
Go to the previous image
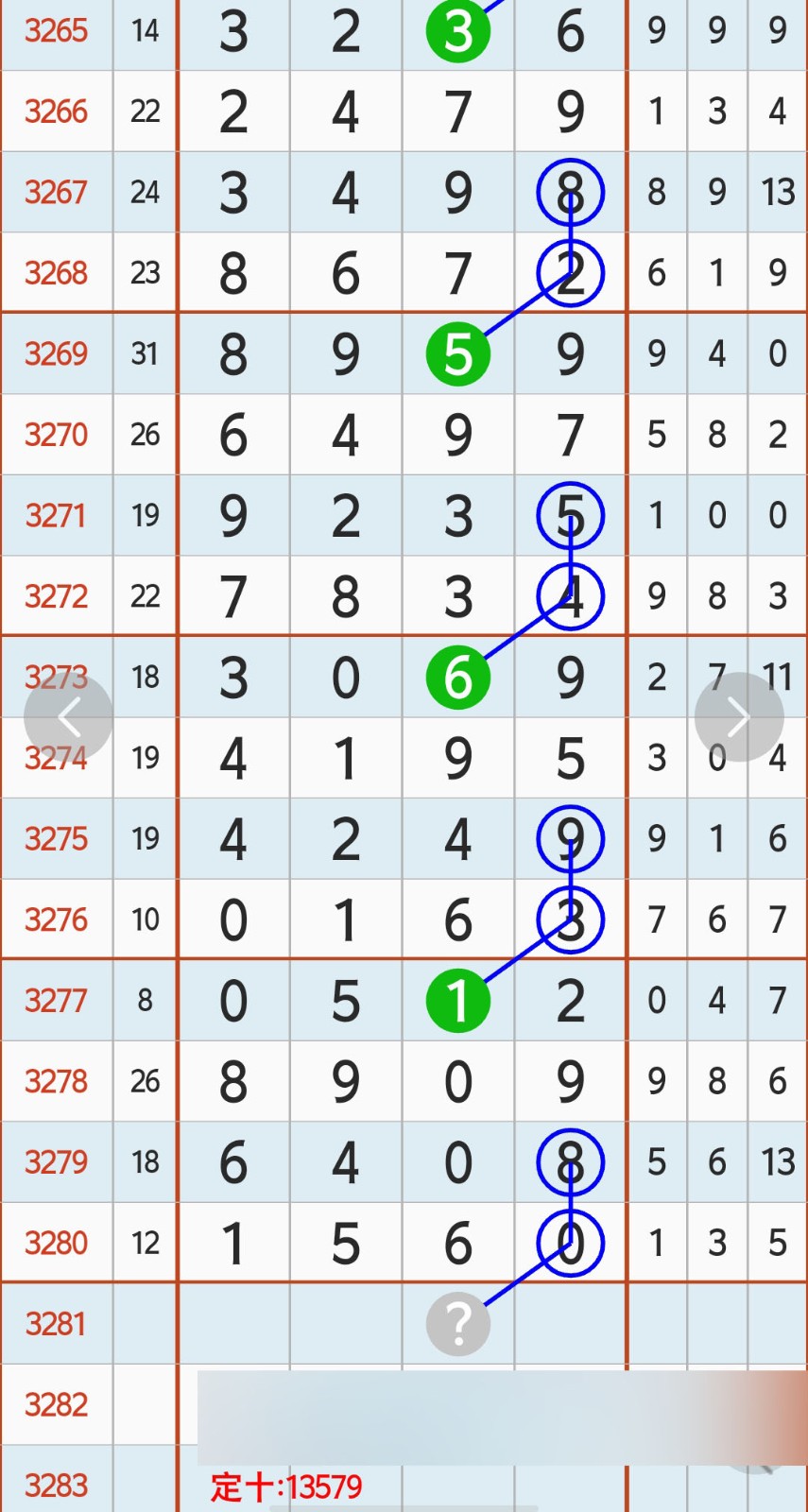coord(68,718)
